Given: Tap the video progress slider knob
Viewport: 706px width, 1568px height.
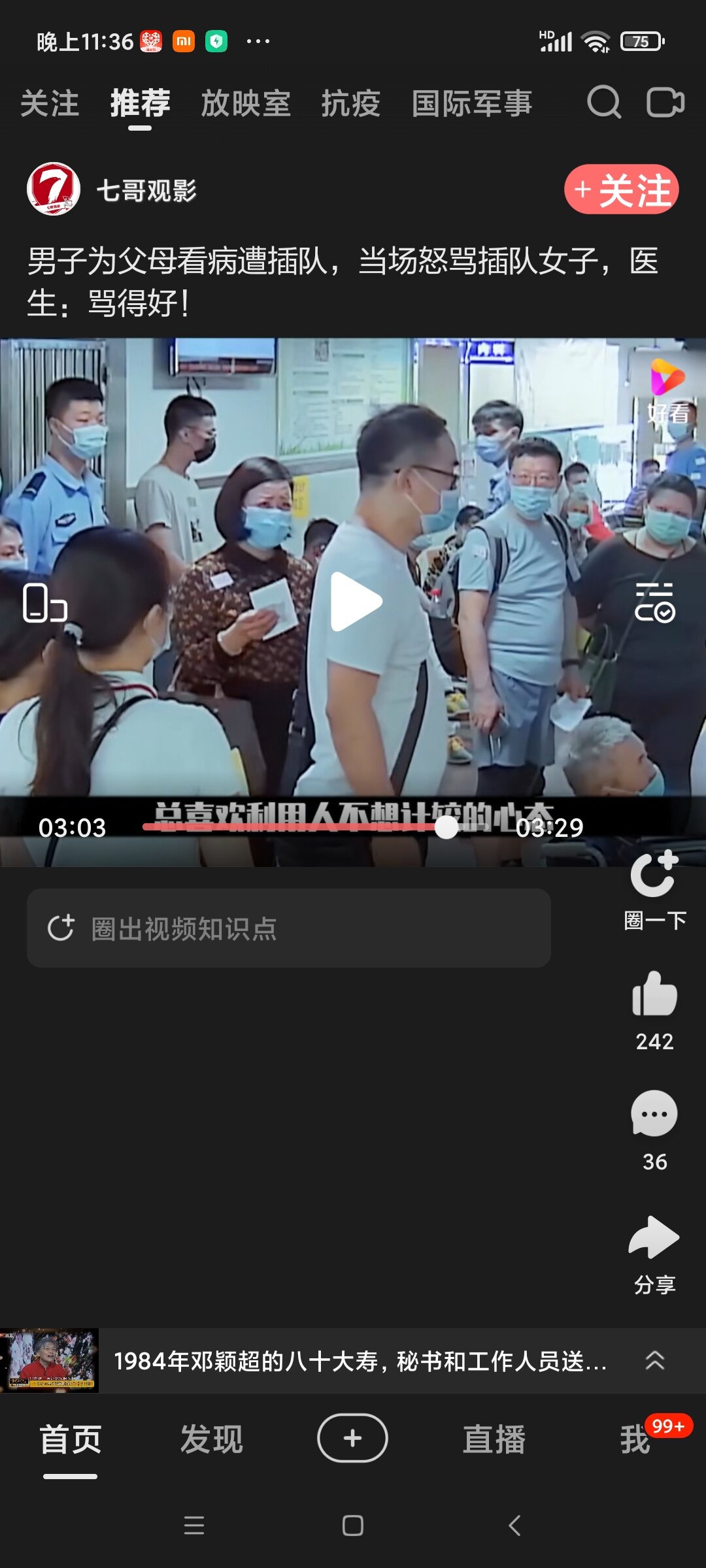Looking at the screenshot, I should click(x=446, y=827).
